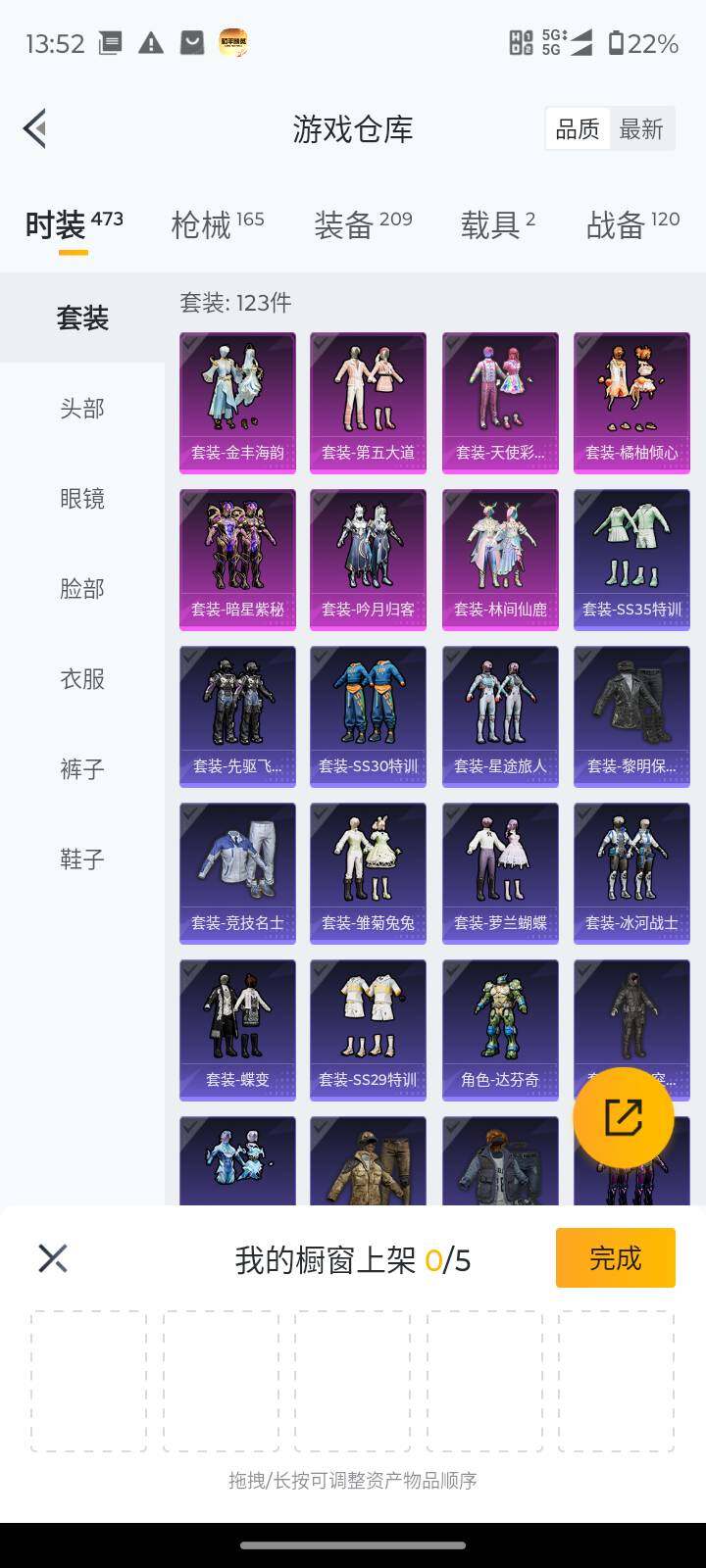
Task: Select the 套装-金丰海韵 outfit
Action: coord(237,402)
